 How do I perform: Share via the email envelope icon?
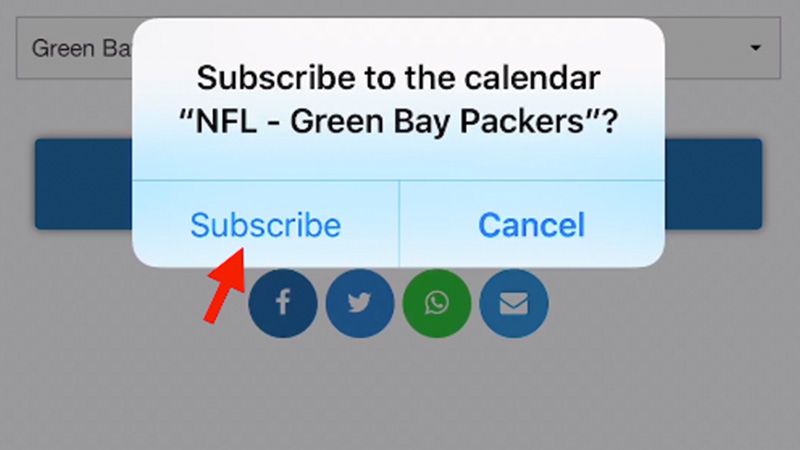514,303
